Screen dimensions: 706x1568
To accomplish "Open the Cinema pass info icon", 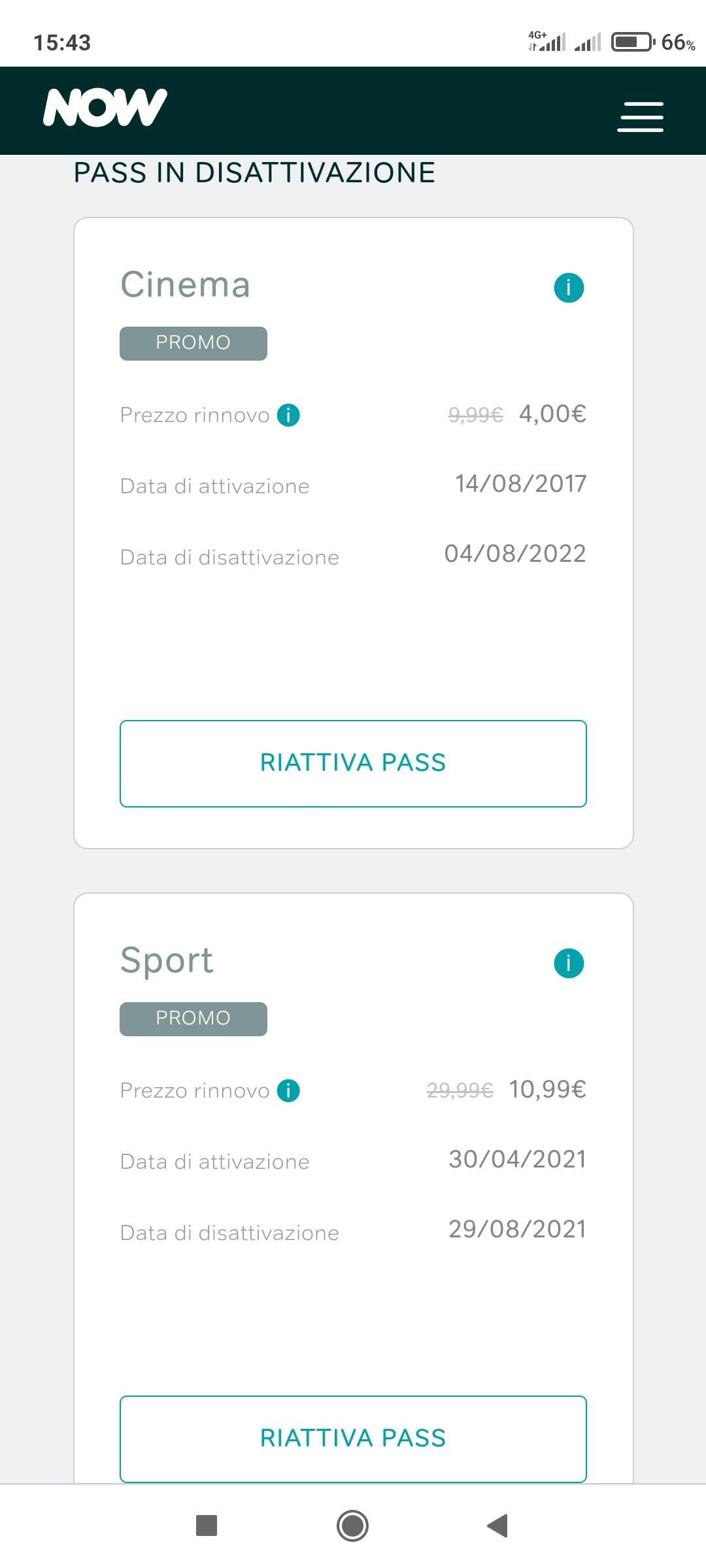I will [x=569, y=287].
